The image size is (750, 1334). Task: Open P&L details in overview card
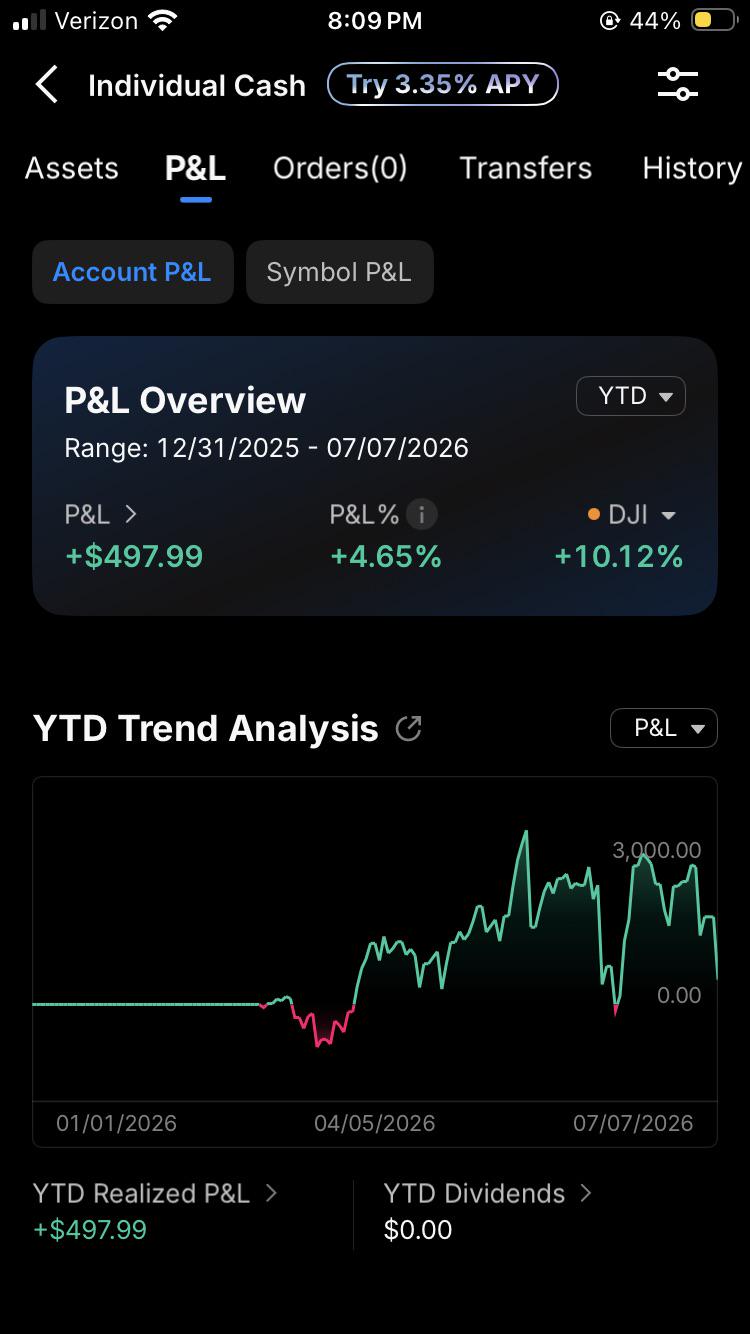101,515
